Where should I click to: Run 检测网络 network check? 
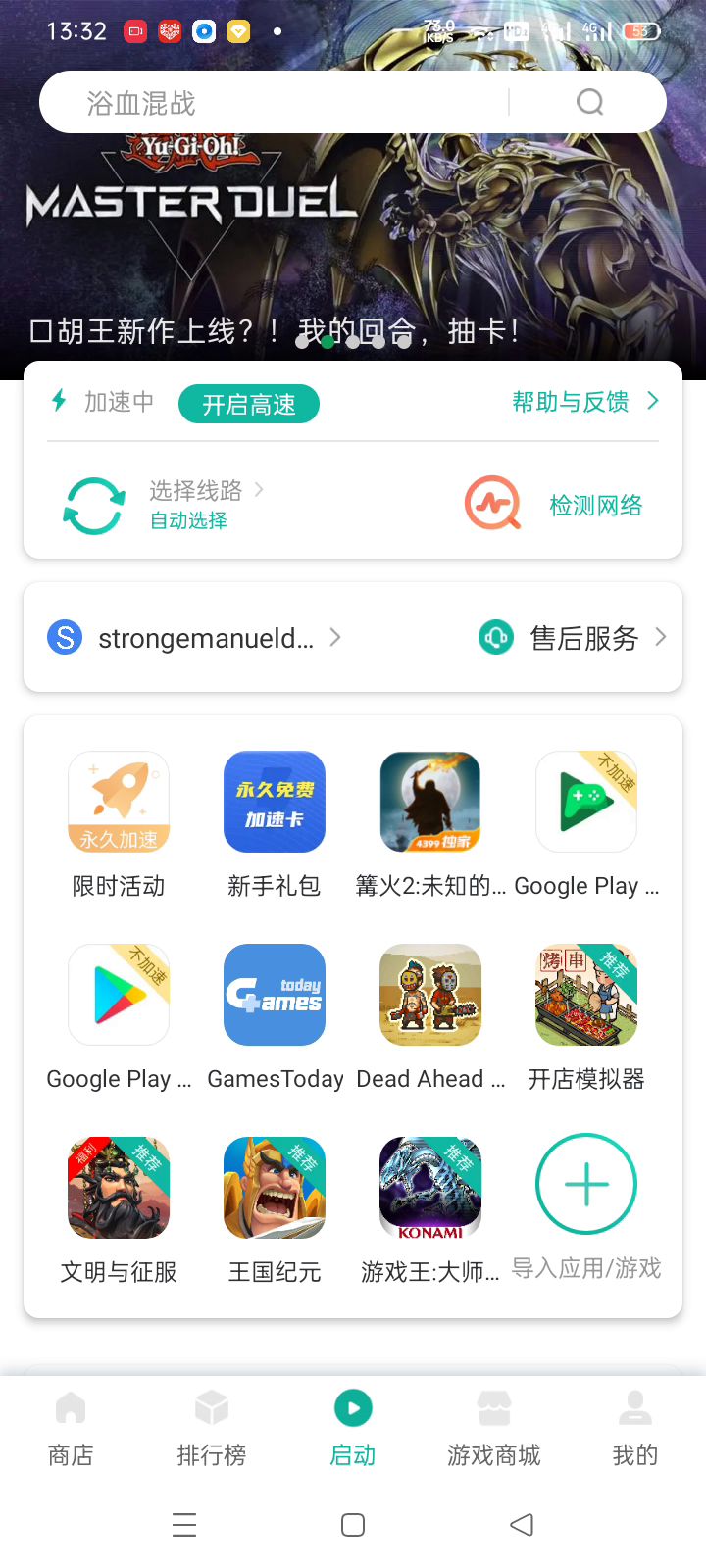click(x=594, y=505)
